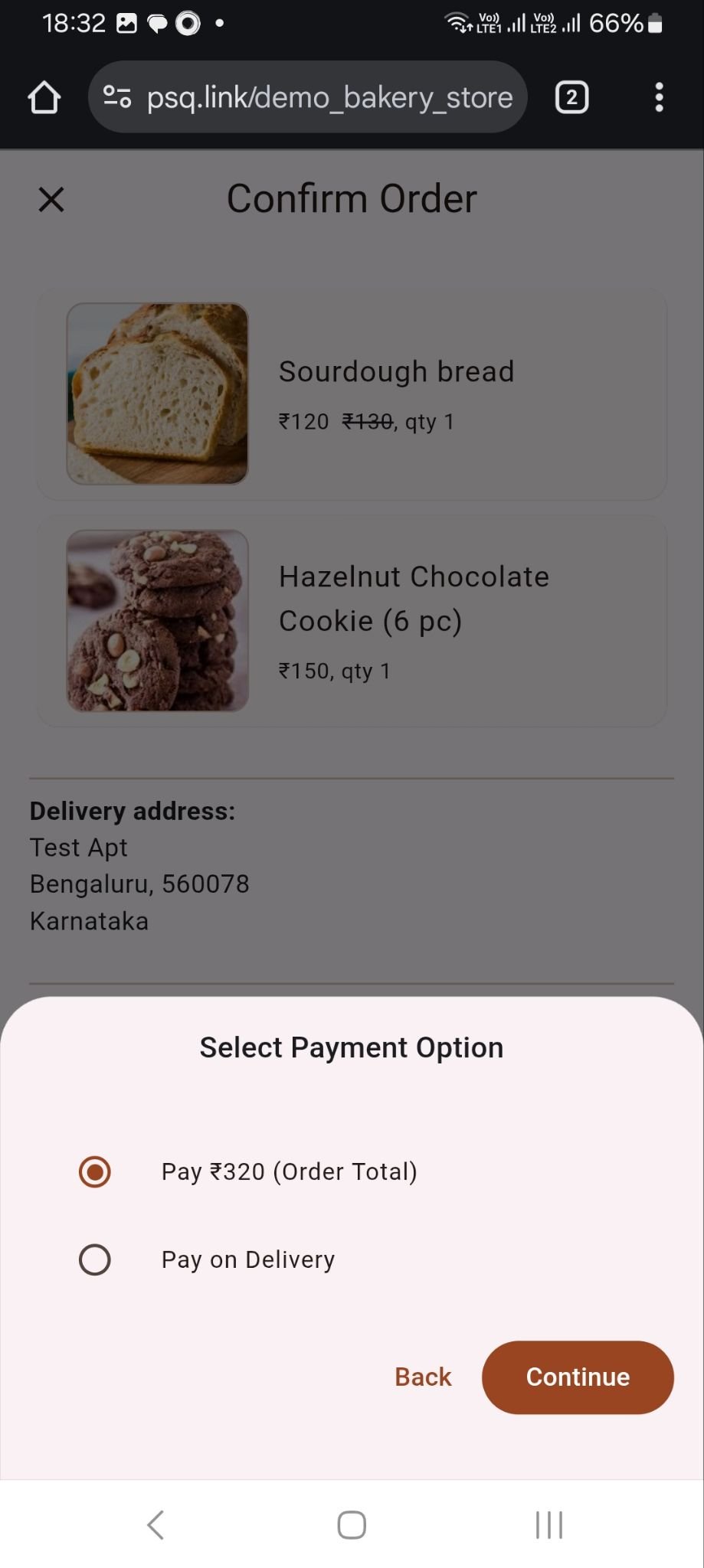Tap the Confirm Order header title
Screen dimensions: 704x1568
tap(351, 198)
